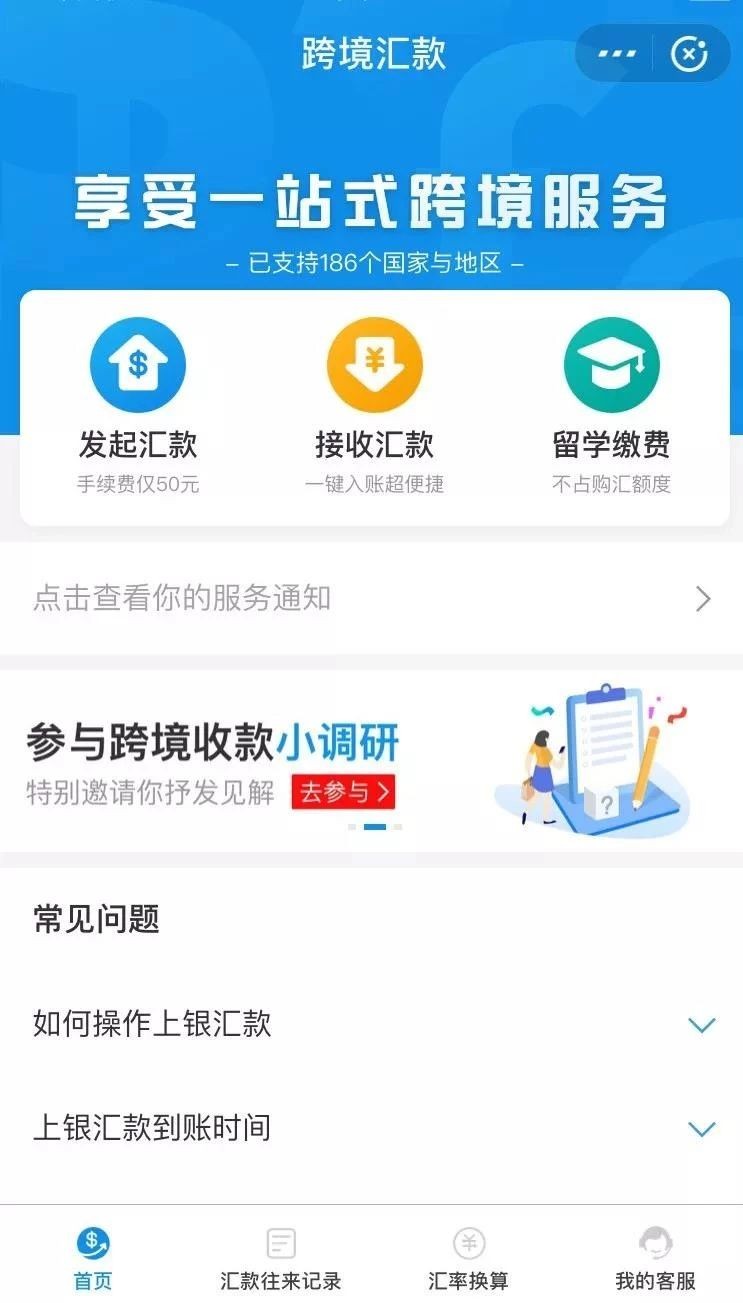The image size is (743, 1303).
Task: Tap the 我的客服 customer service icon
Action: [x=658, y=1244]
